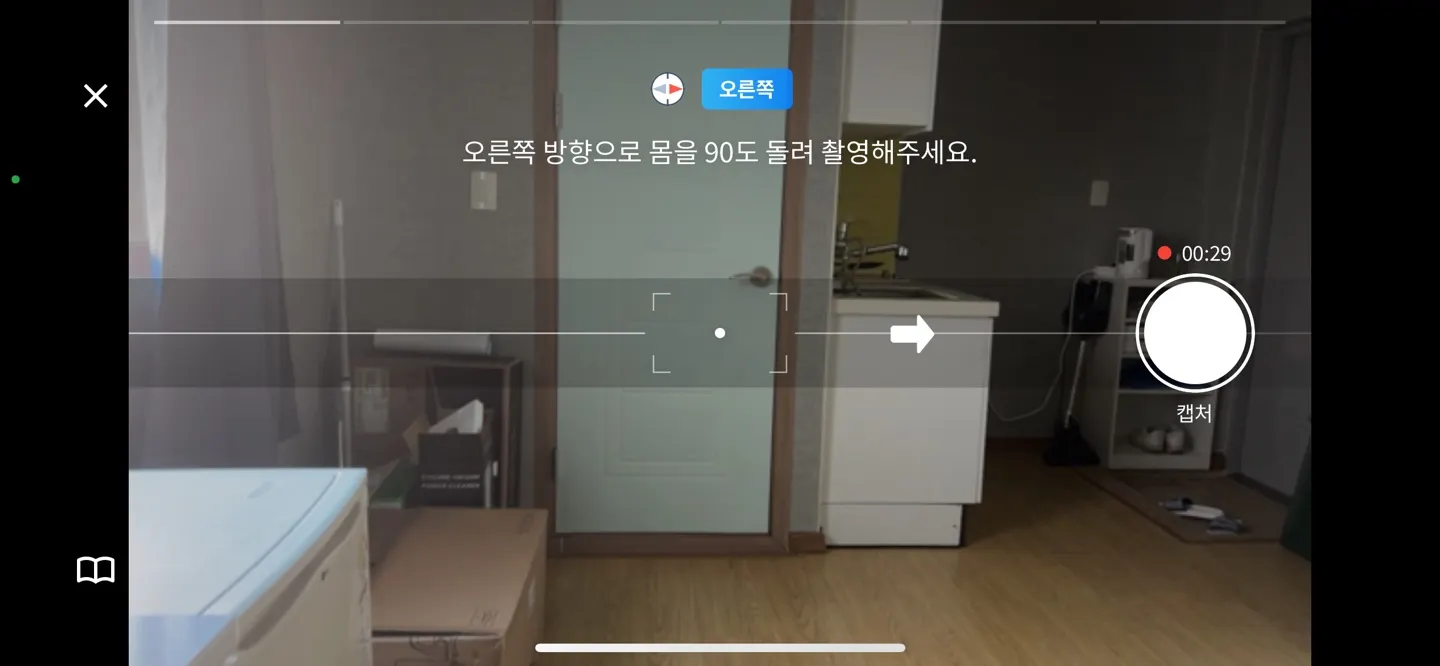Tap the 캡처 shutter button
This screenshot has width=1440, height=666.
click(1195, 334)
